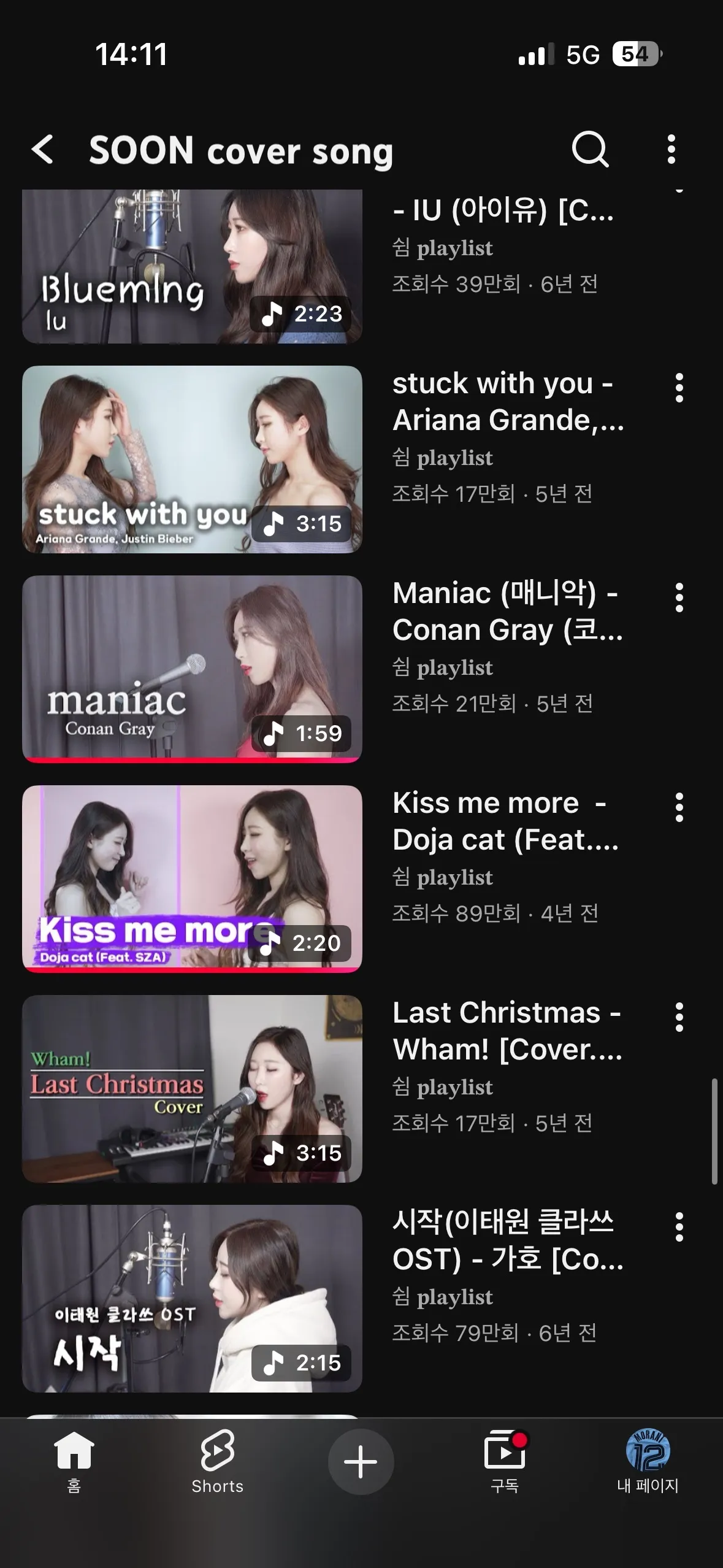This screenshot has height=1568, width=723.
Task: Play the Last Christmas Wham! cover
Action: (192, 1089)
